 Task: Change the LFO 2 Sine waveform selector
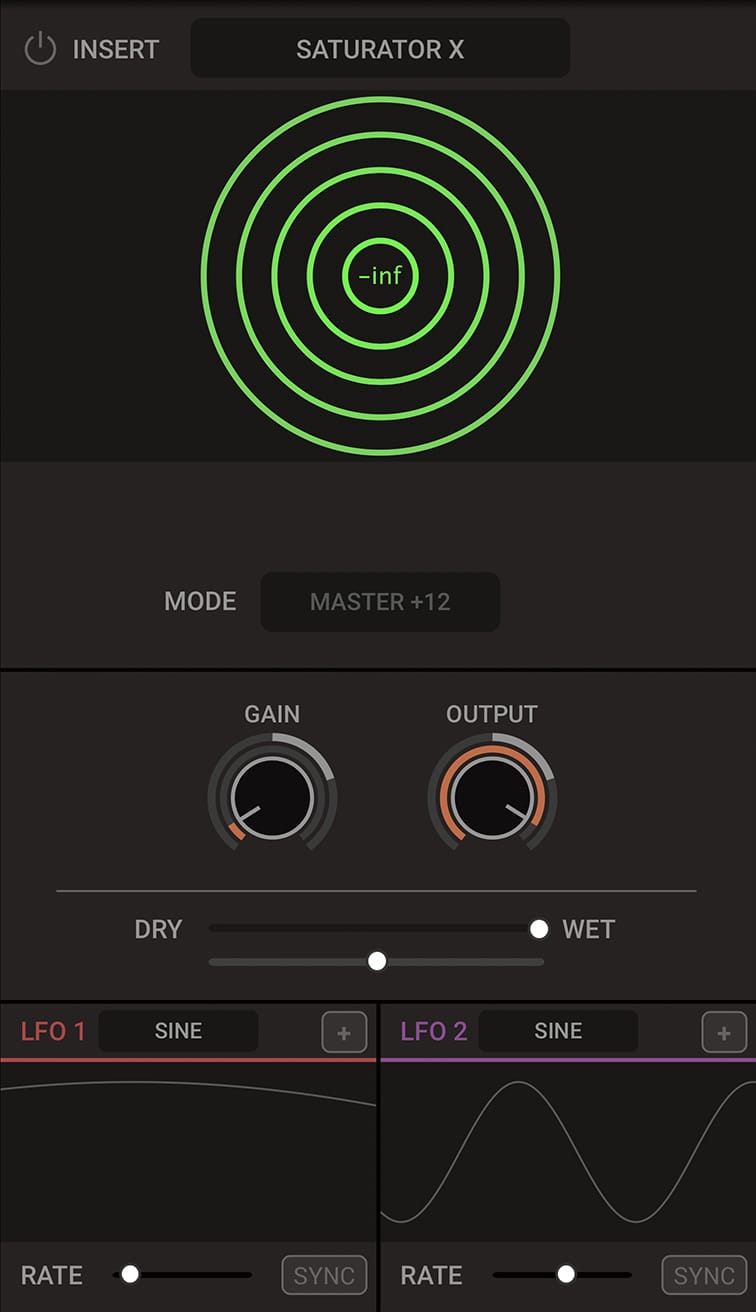[558, 1031]
